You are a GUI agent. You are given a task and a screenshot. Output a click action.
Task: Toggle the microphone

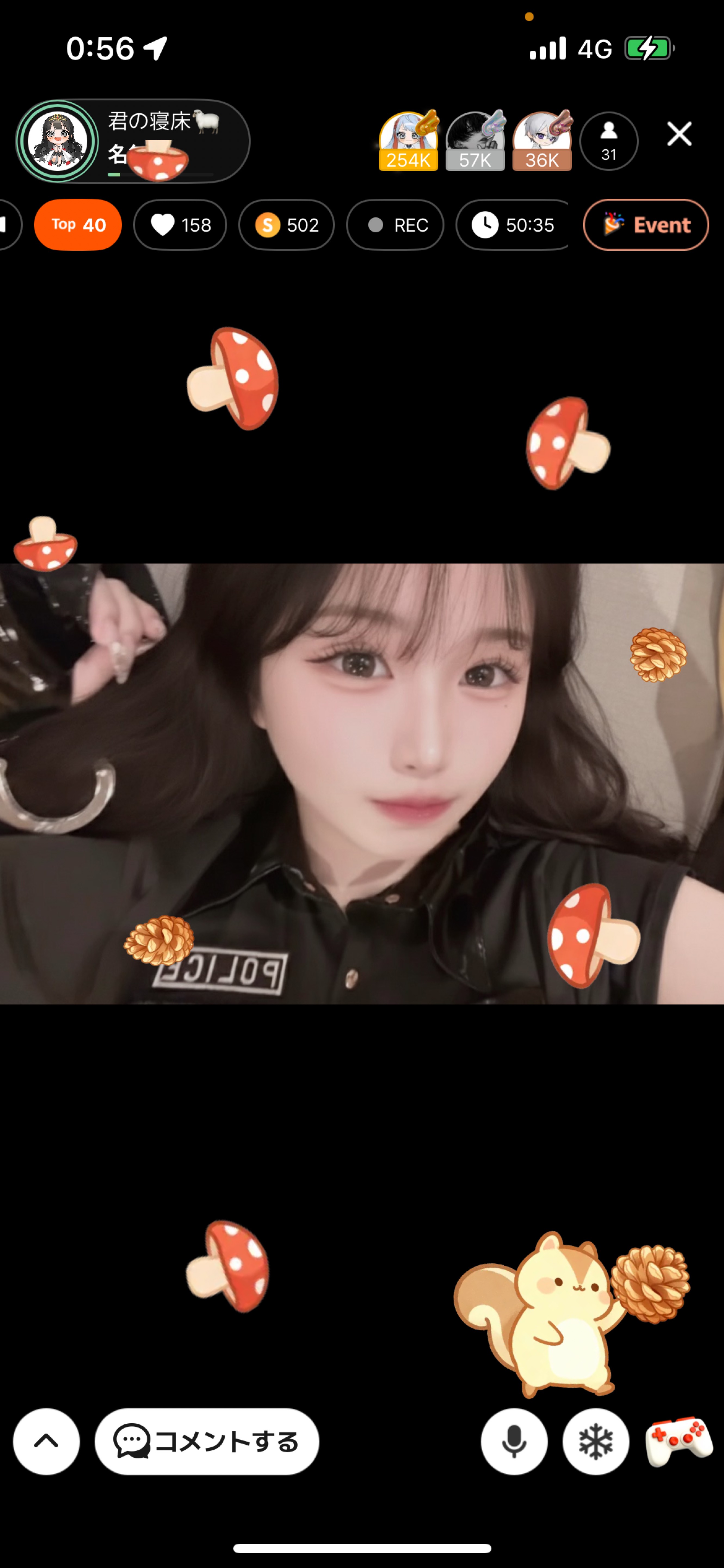click(x=514, y=1441)
